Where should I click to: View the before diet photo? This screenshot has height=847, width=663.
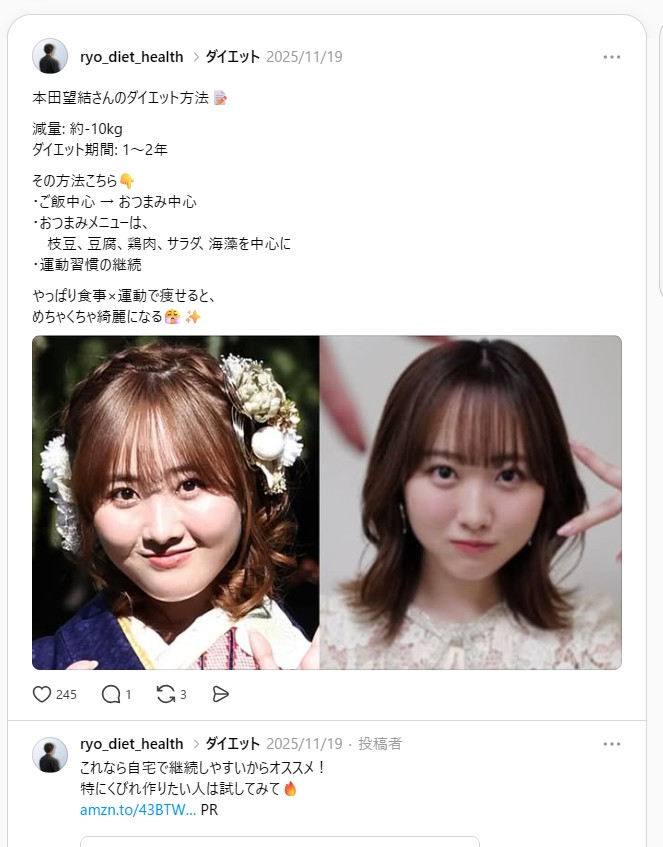click(175, 502)
